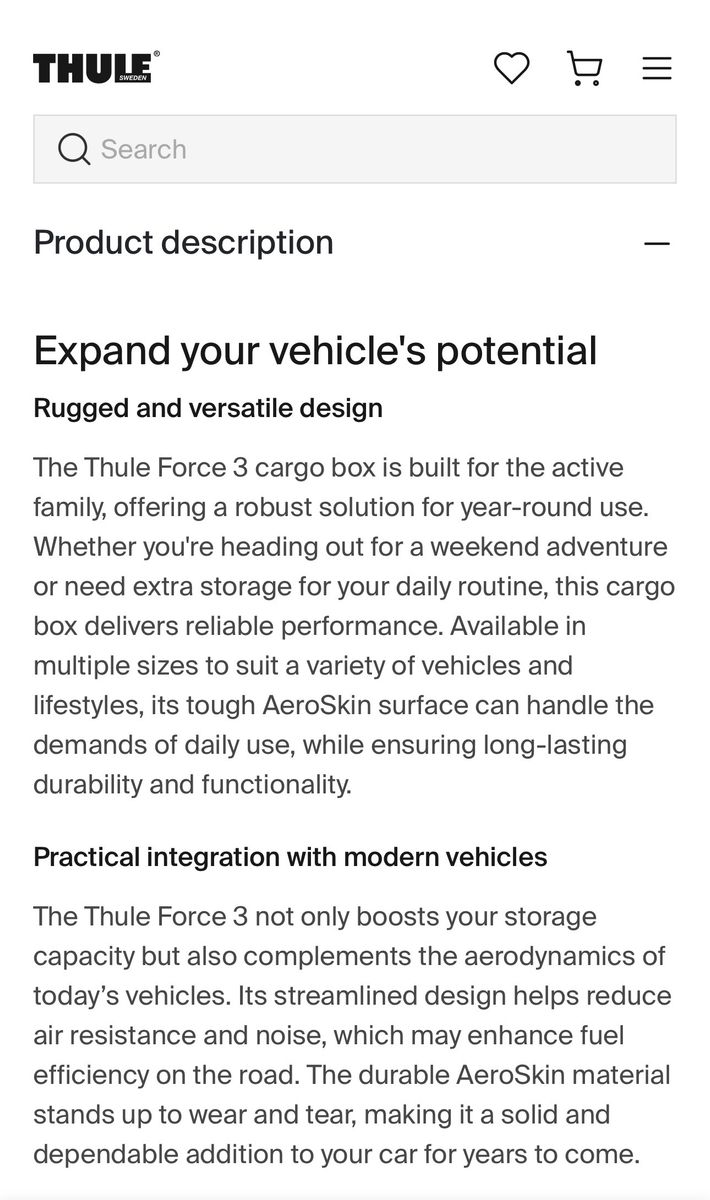
Task: Open the hamburger menu
Action: [657, 68]
